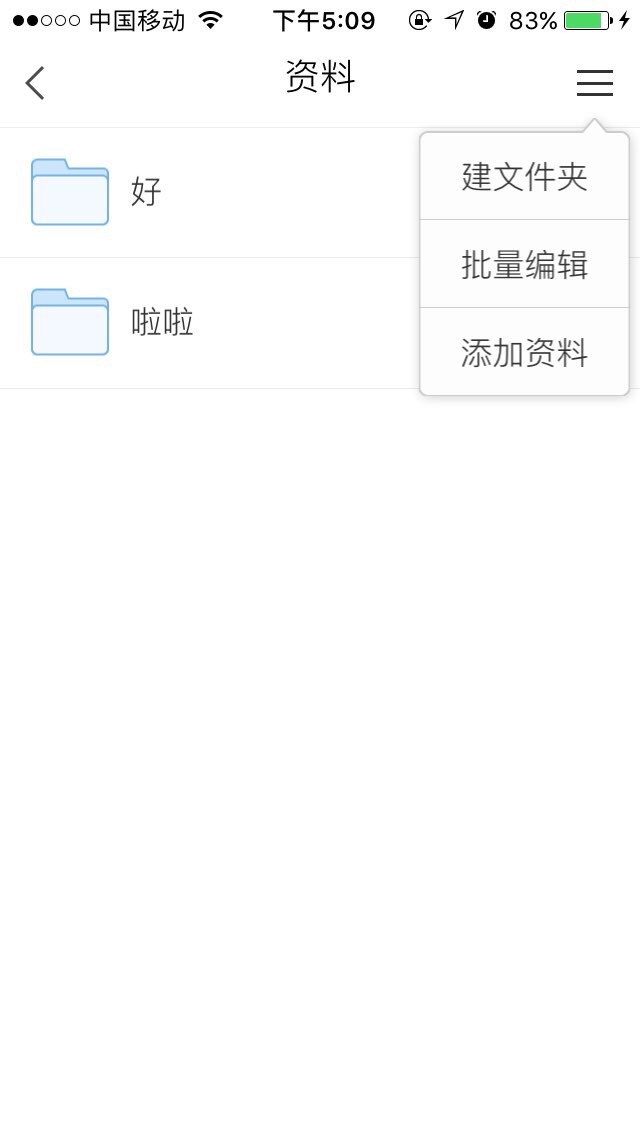
Task: Select 建文件夹 to create a folder
Action: coord(524,177)
